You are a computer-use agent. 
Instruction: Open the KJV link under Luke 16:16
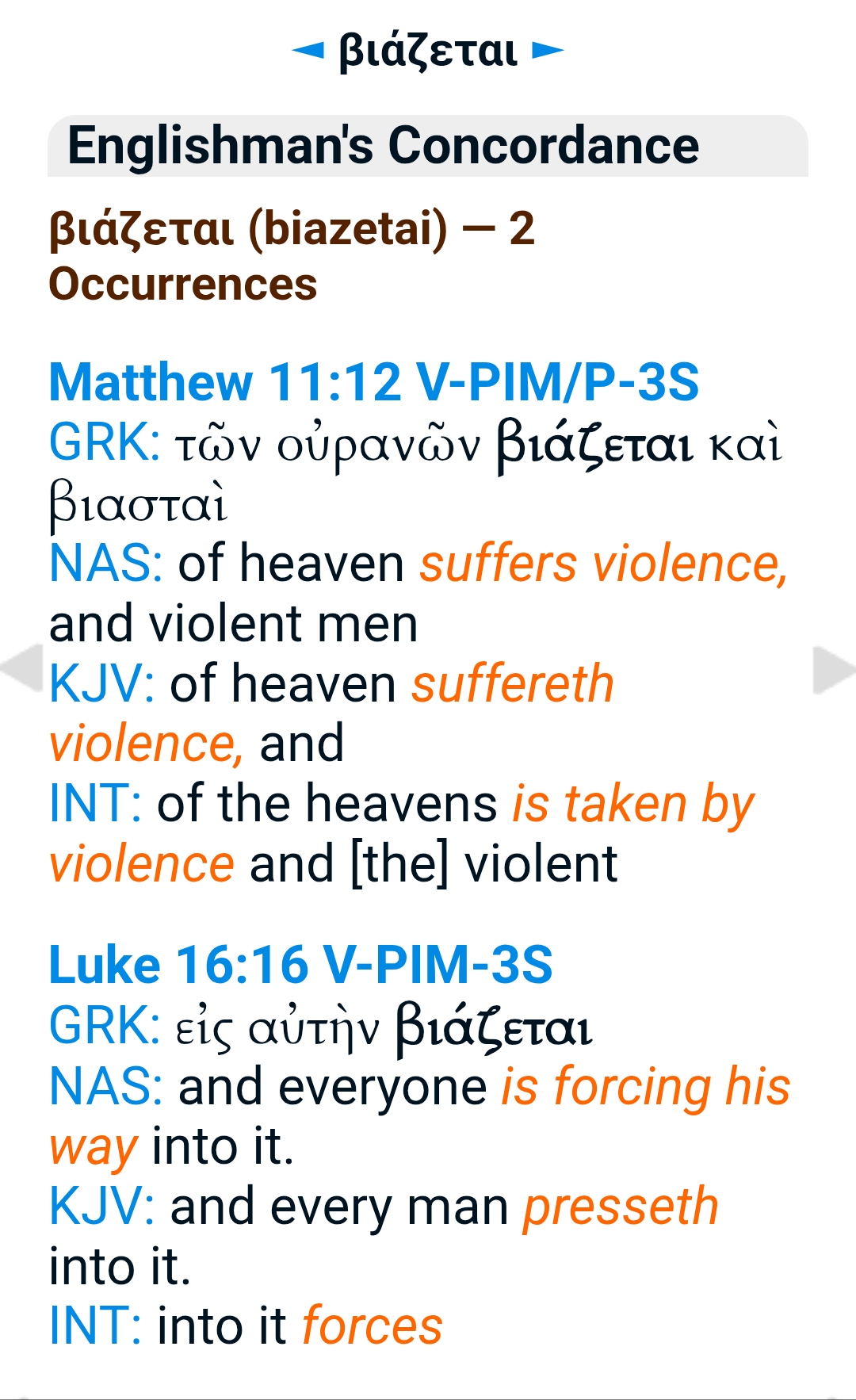click(x=101, y=1207)
